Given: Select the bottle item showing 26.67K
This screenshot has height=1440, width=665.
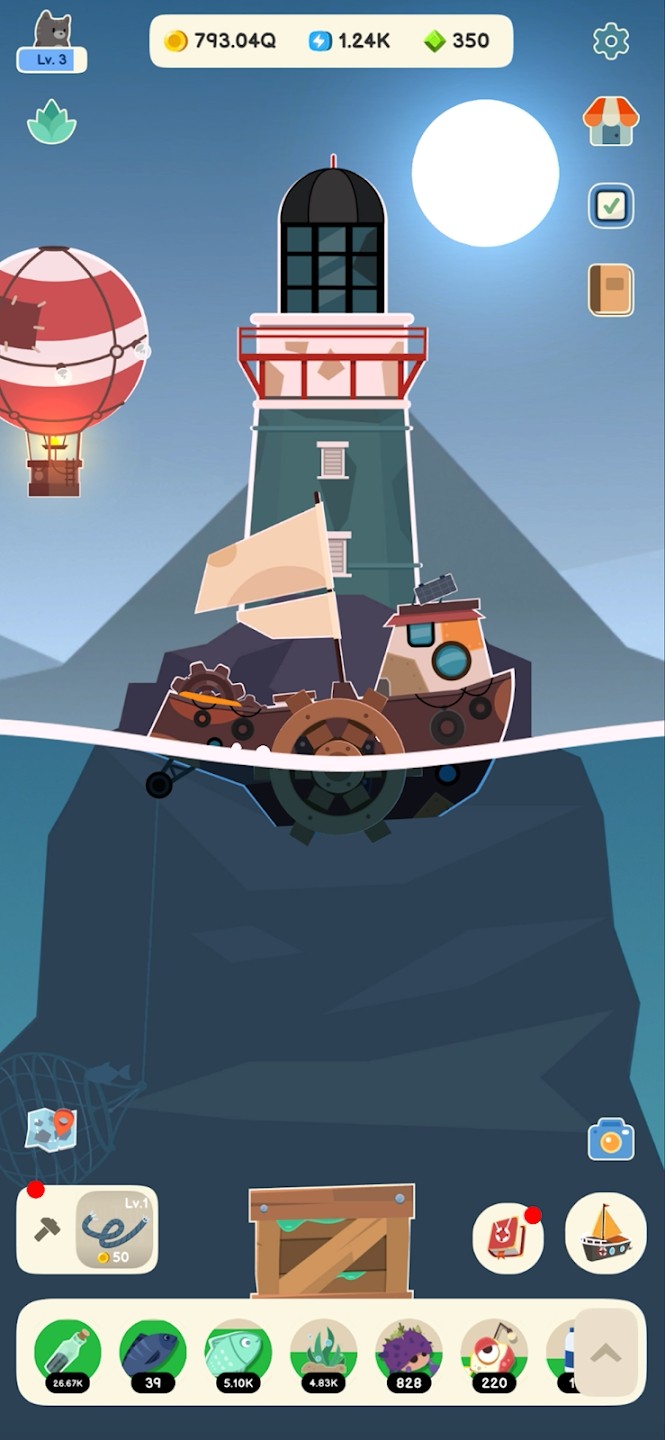Looking at the screenshot, I should (x=67, y=1353).
